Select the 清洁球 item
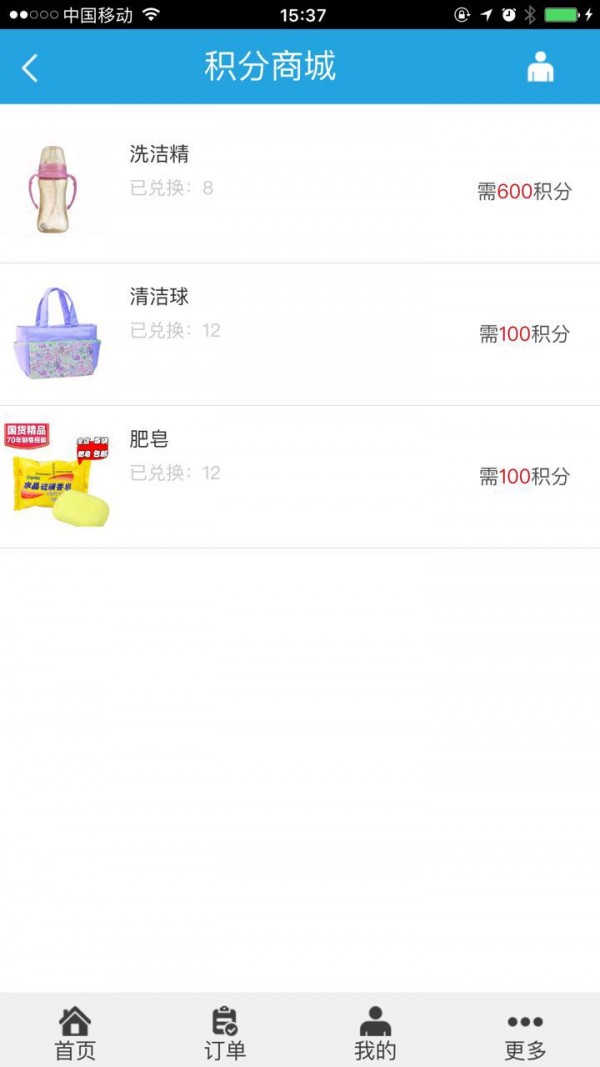 point(300,333)
